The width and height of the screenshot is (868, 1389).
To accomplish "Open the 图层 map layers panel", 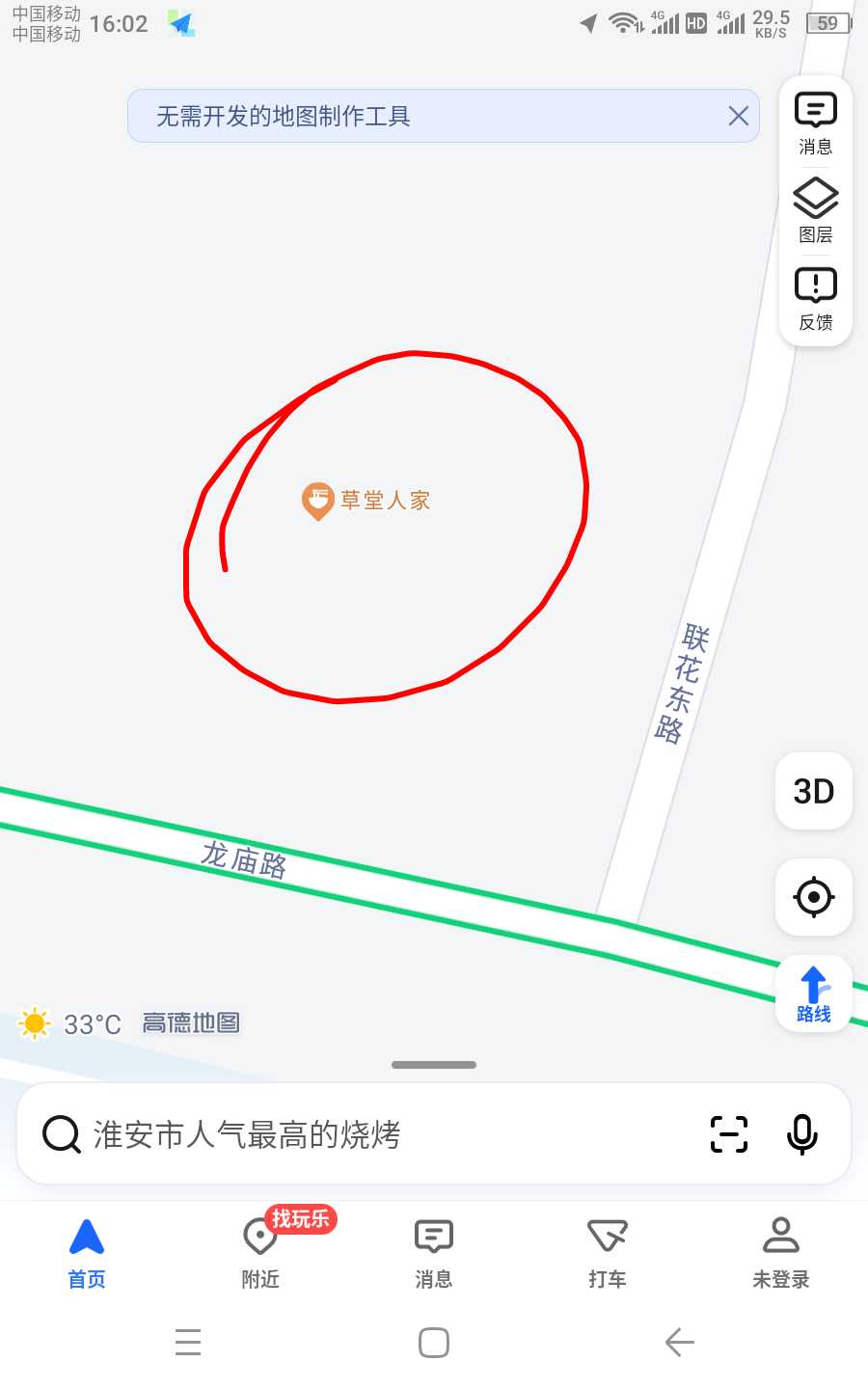I will pos(816,210).
